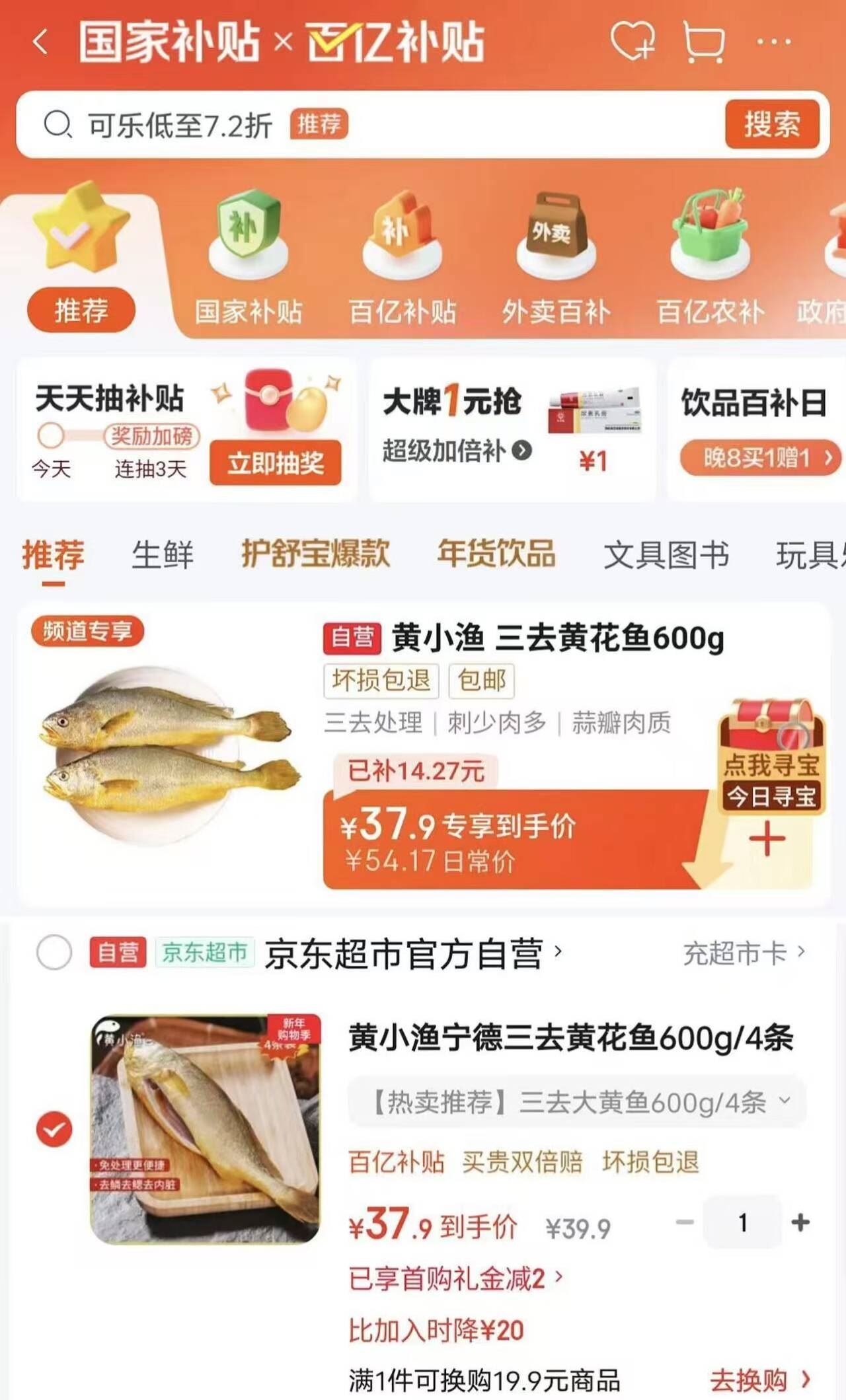
Task: Select the 年货饮品 category tab
Action: pos(496,554)
